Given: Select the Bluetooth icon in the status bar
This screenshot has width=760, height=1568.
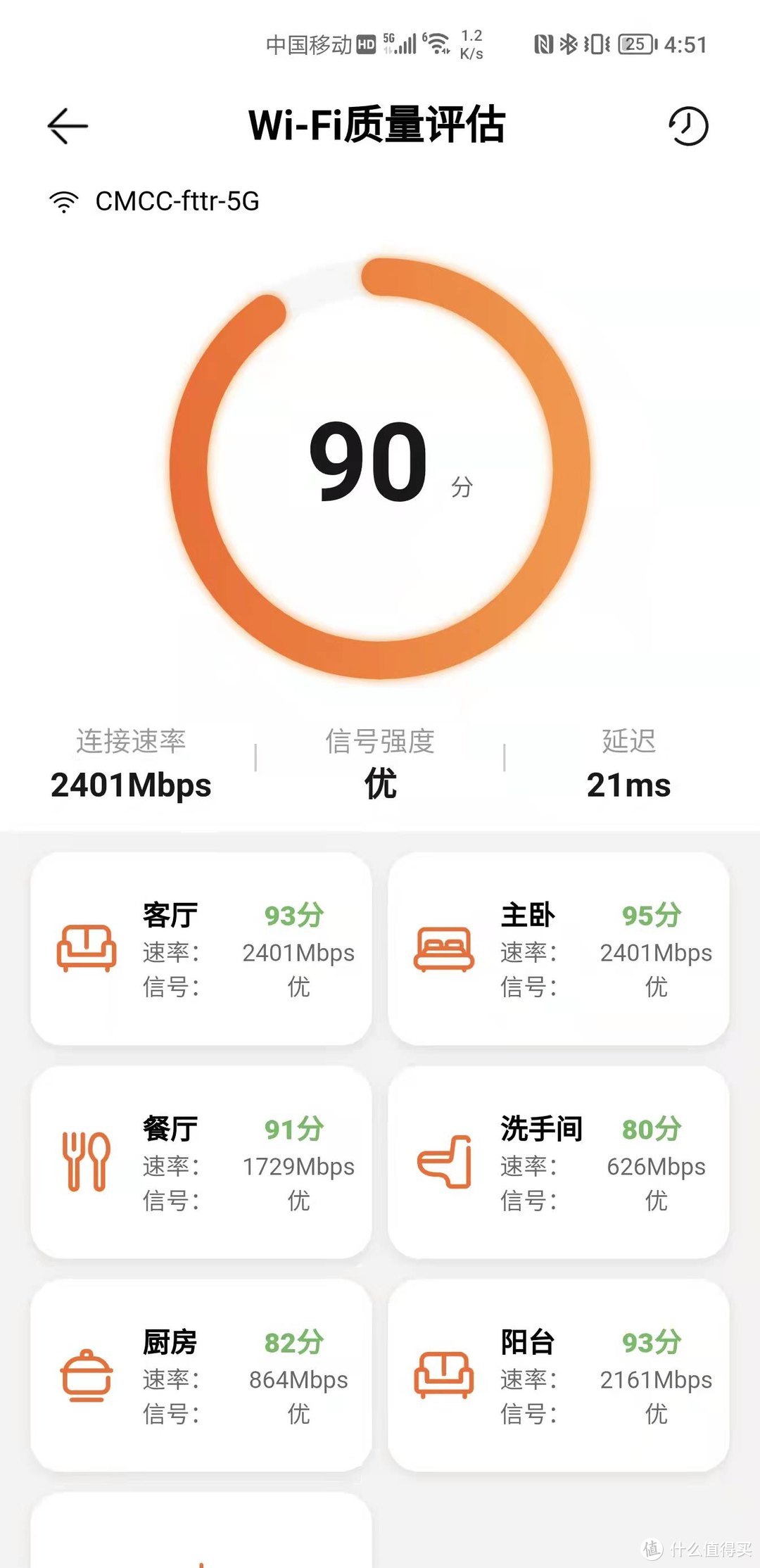Looking at the screenshot, I should tap(570, 42).
